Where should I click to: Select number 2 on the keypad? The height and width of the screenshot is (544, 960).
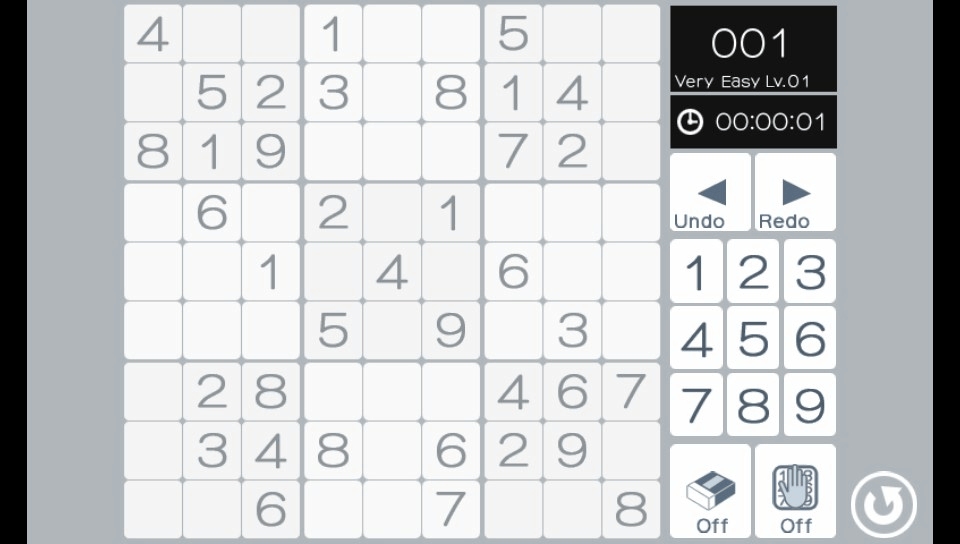(x=753, y=272)
